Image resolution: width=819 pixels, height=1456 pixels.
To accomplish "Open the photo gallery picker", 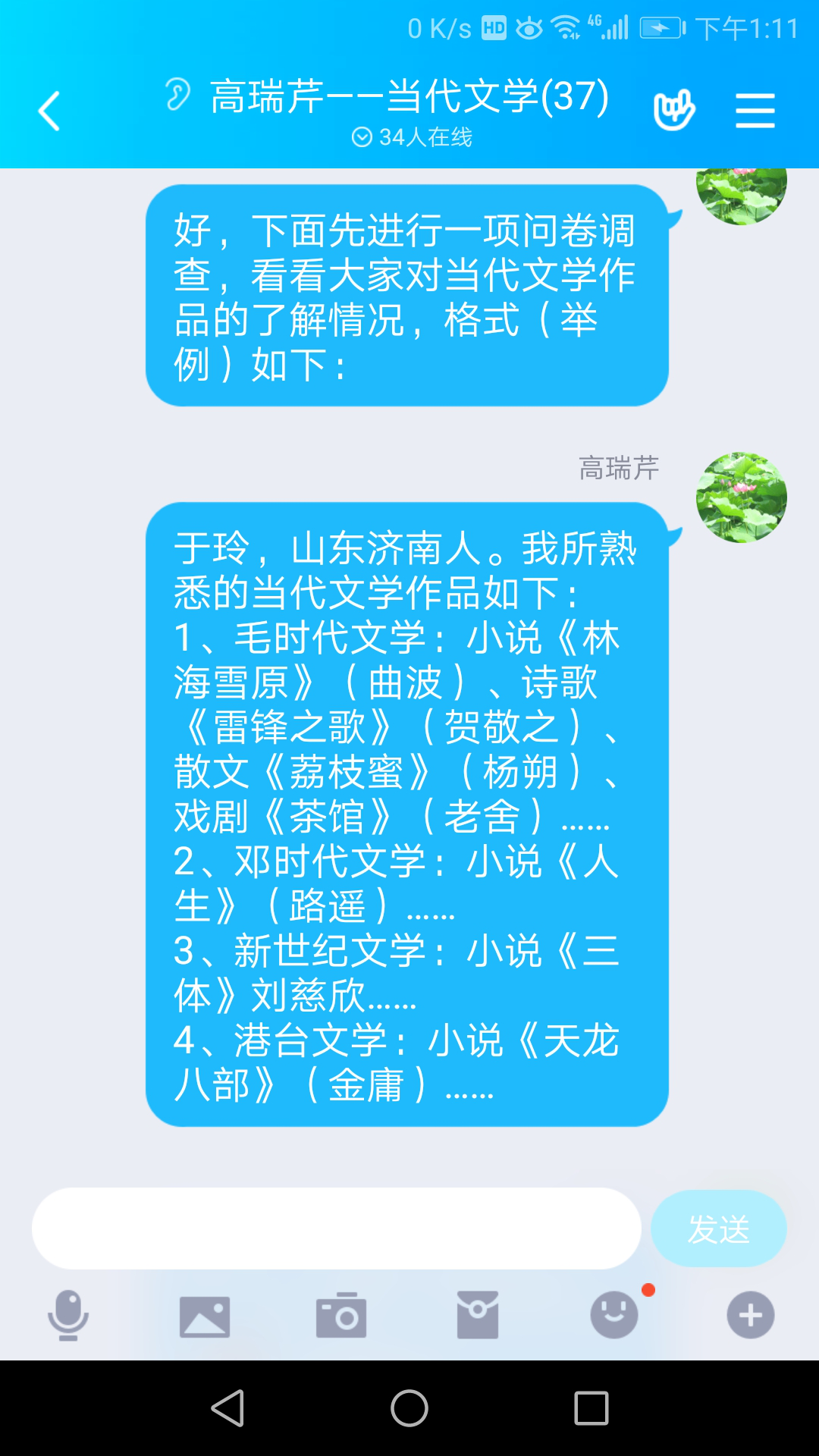I will pyautogui.click(x=205, y=1315).
